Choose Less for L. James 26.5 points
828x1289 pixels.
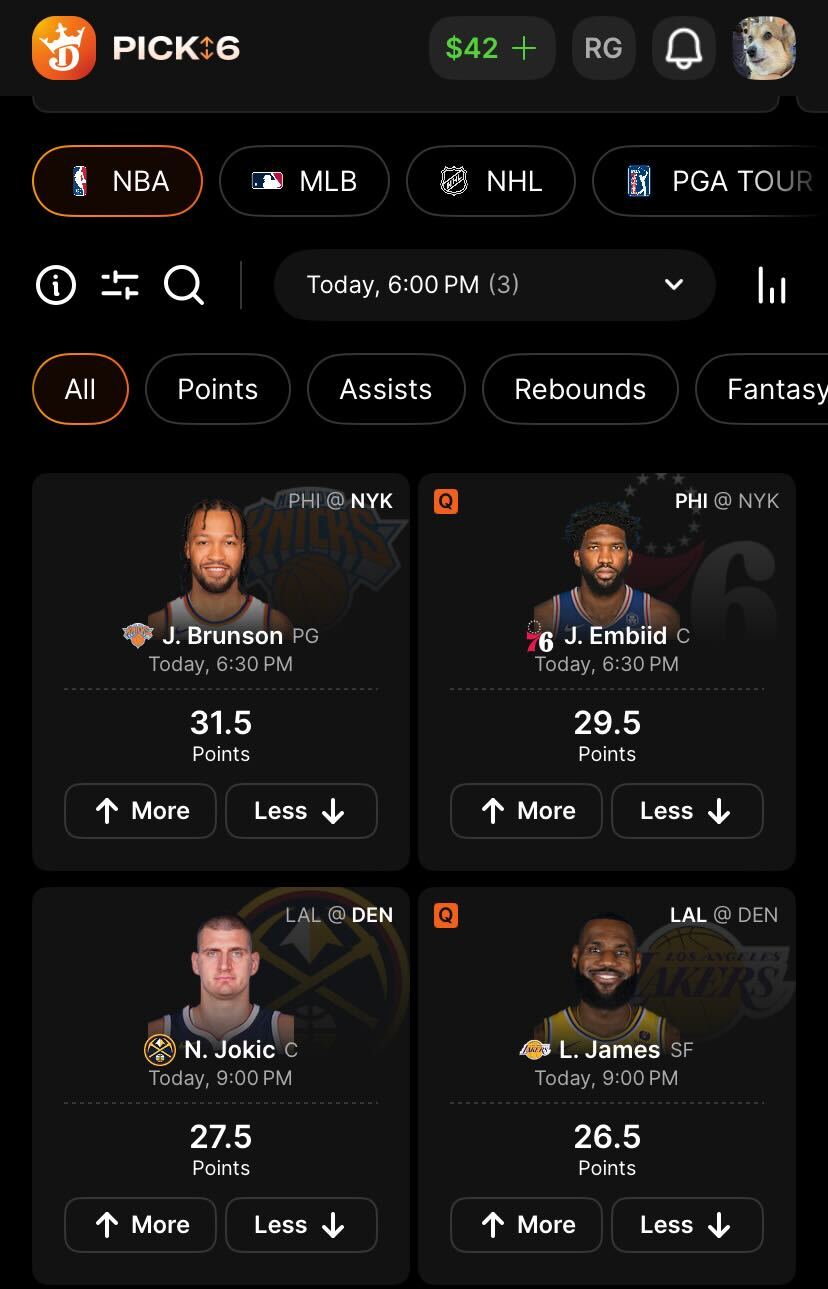point(687,1225)
